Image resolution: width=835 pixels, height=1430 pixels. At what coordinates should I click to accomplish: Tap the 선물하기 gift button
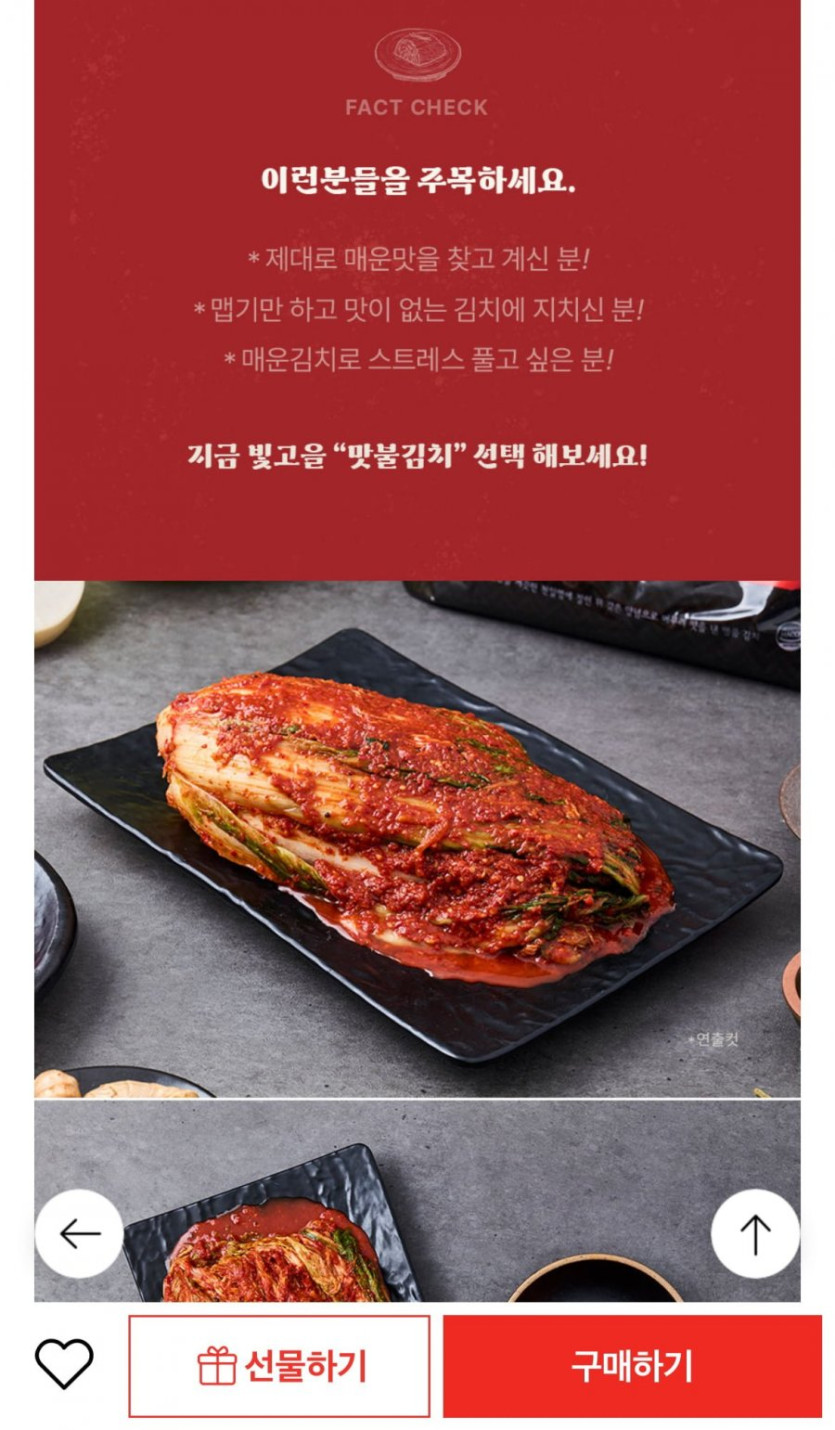pyautogui.click(x=280, y=1366)
